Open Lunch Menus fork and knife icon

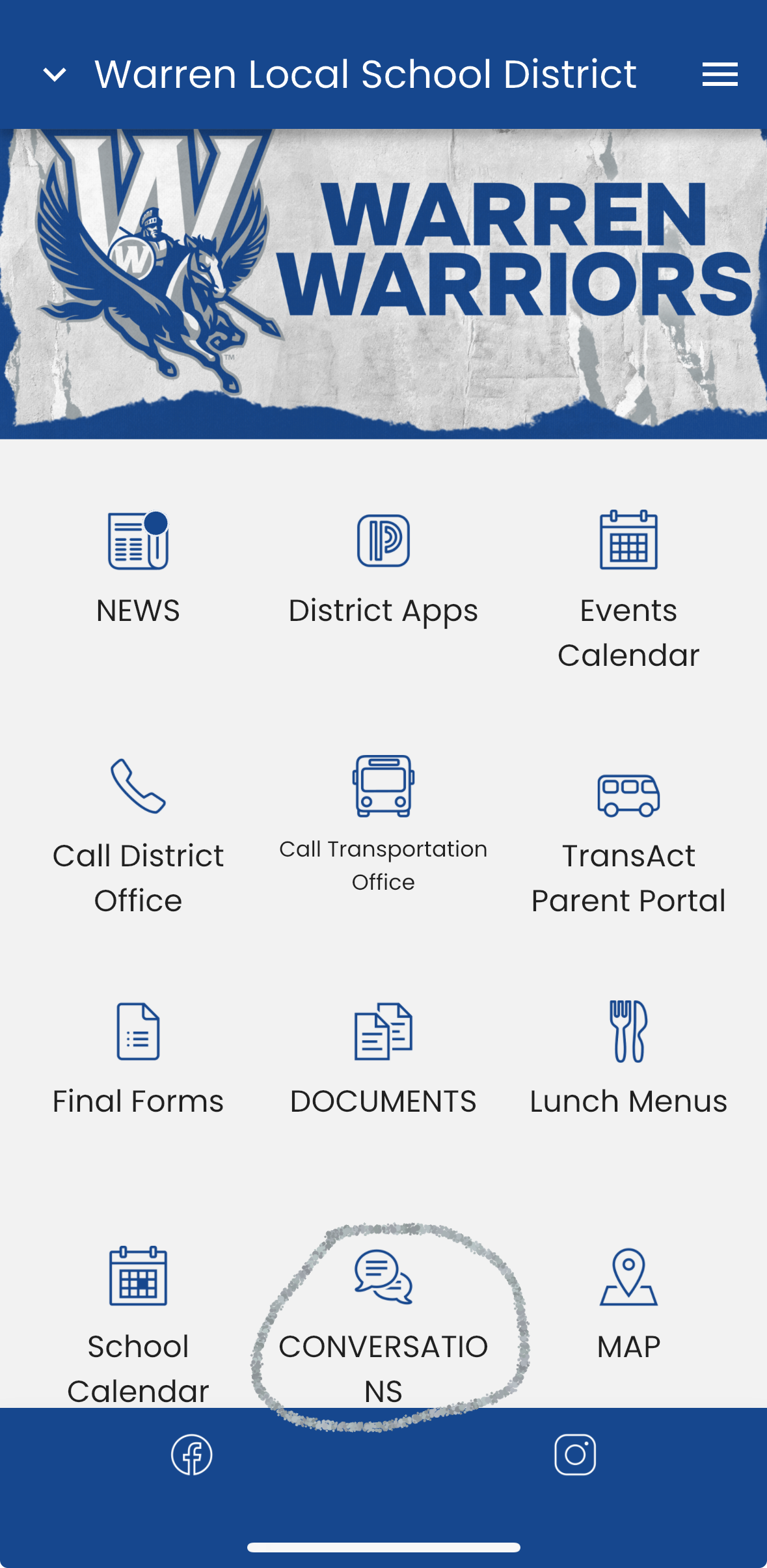(x=628, y=1038)
